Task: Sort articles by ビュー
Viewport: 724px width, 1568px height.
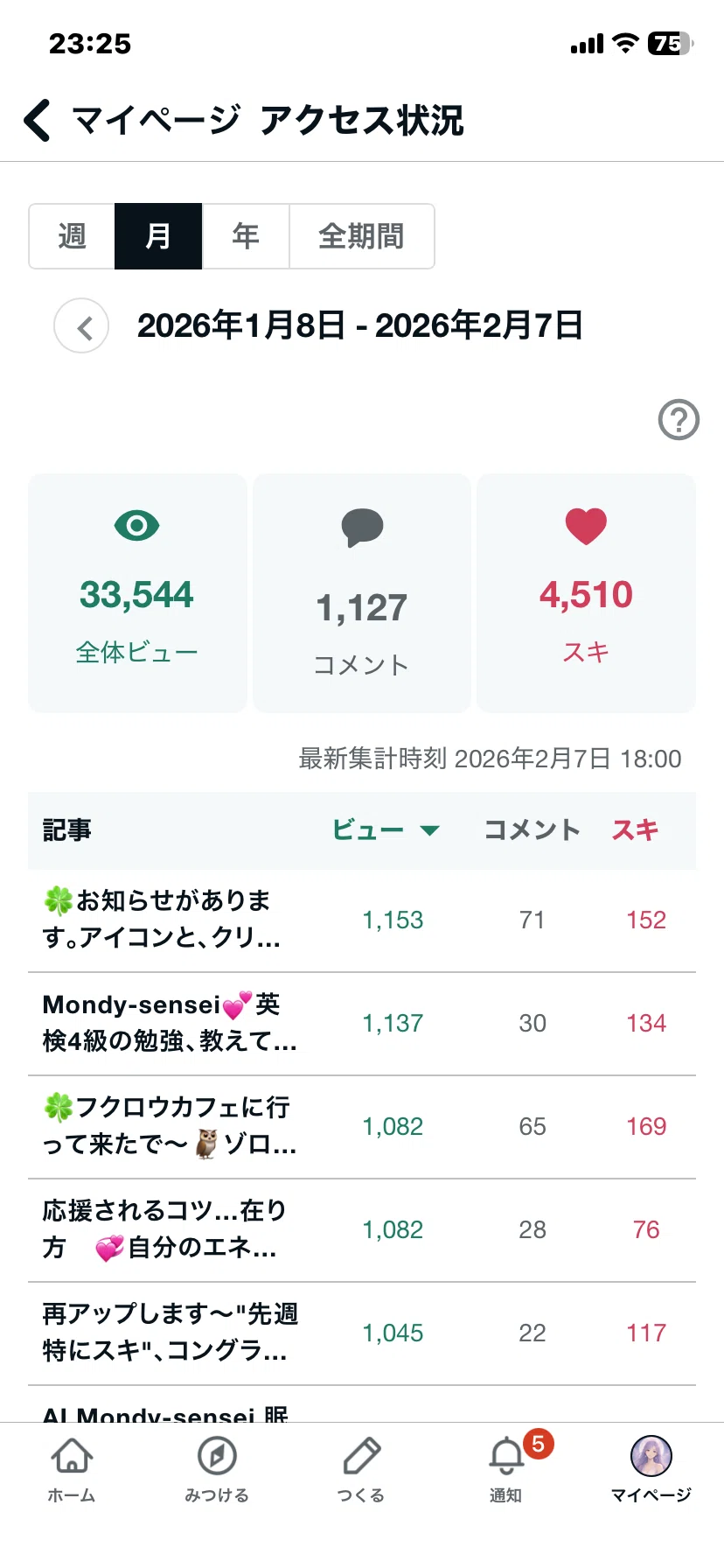Action: [385, 830]
